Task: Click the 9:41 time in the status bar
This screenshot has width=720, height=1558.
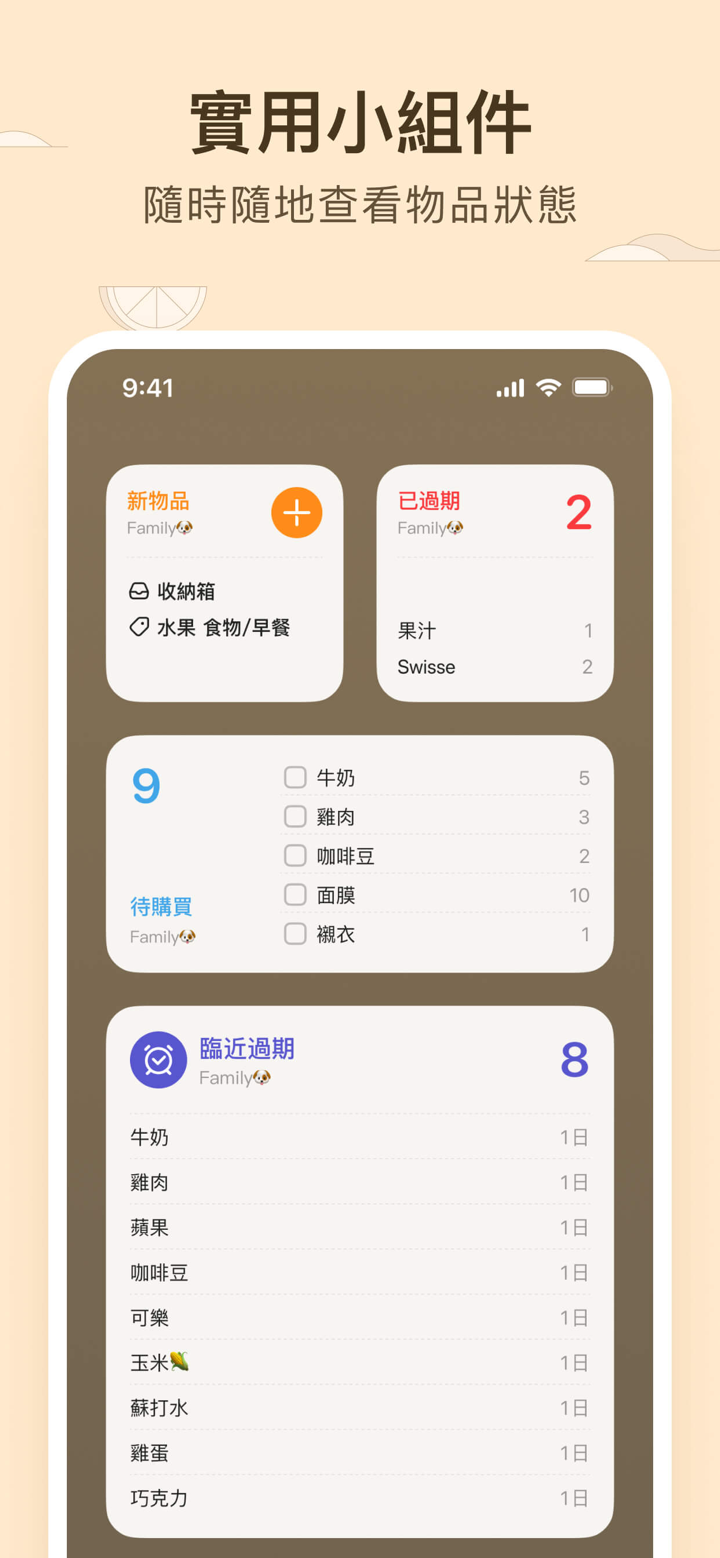Action: pos(148,388)
